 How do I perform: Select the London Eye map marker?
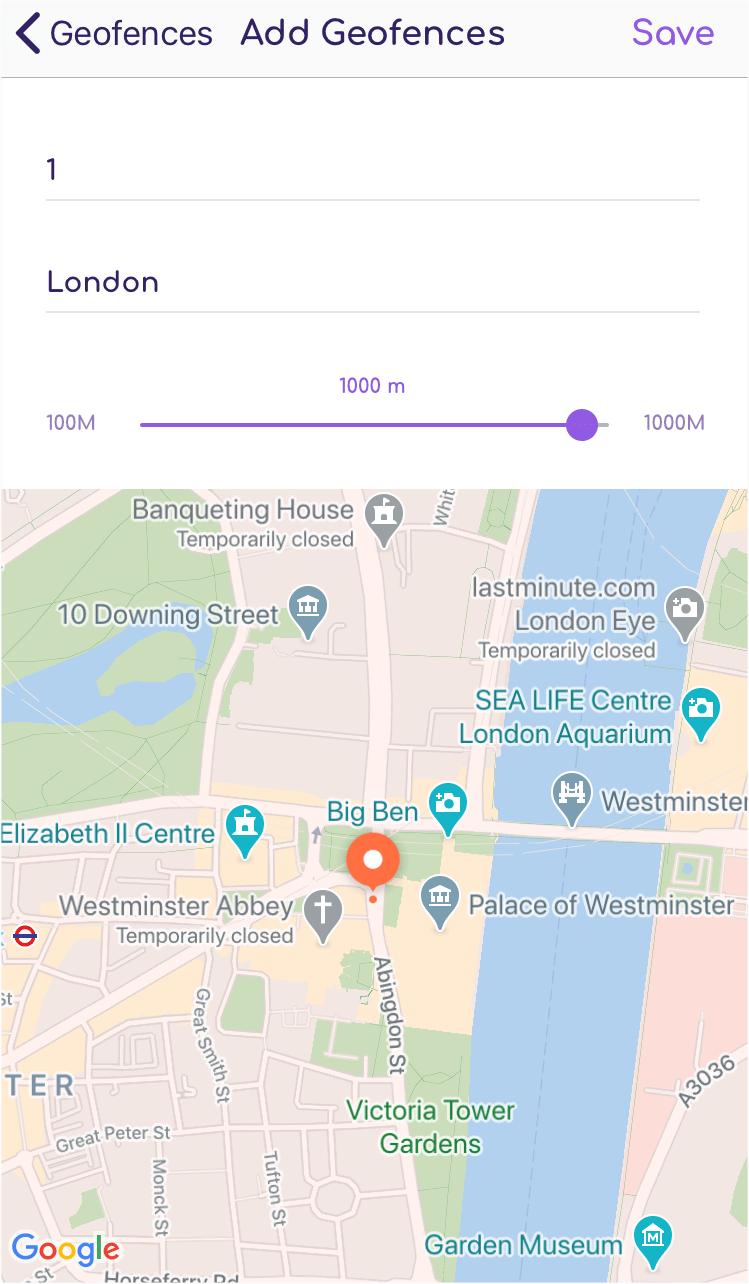tap(685, 610)
